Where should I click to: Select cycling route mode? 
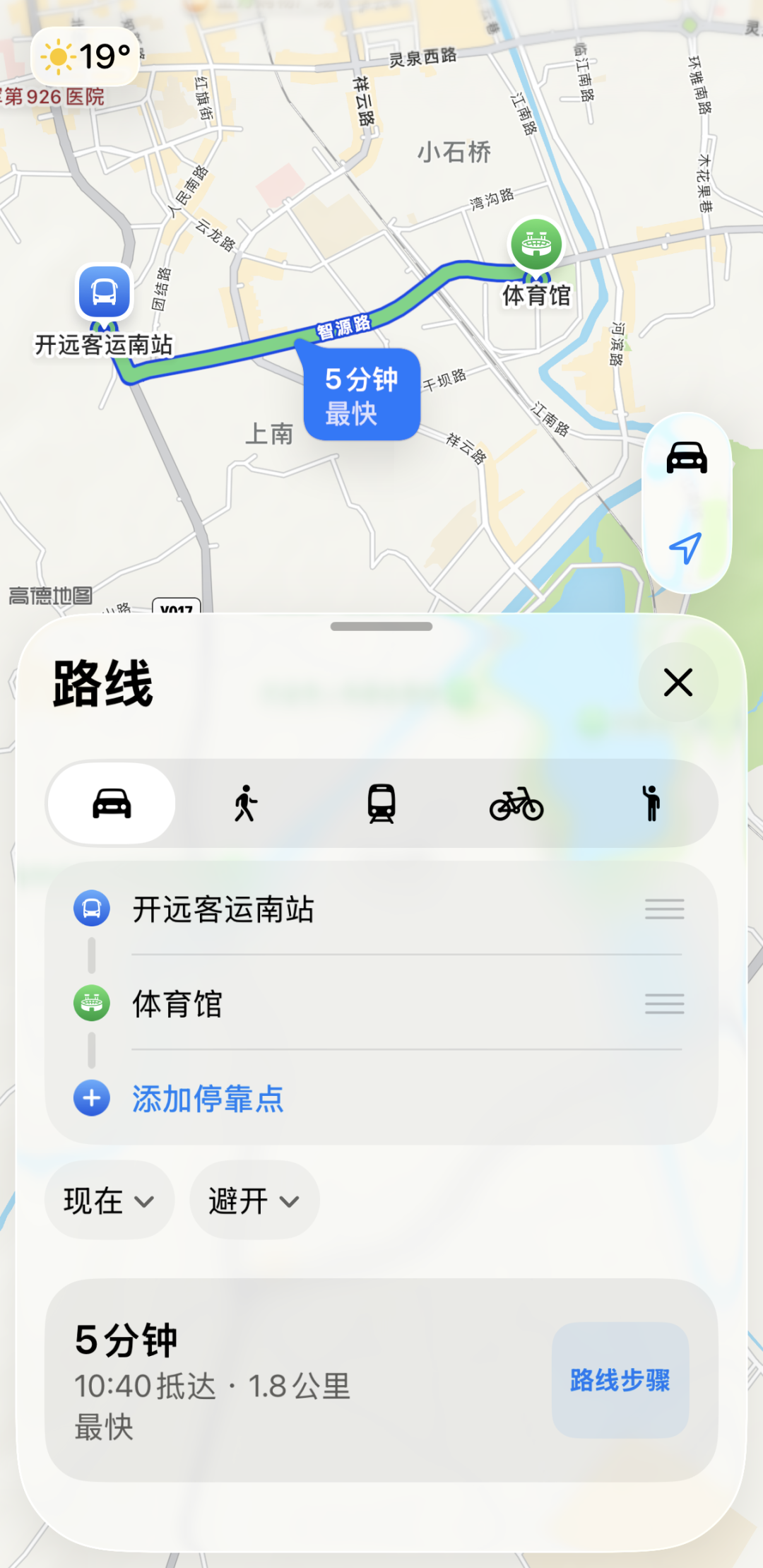coord(516,803)
